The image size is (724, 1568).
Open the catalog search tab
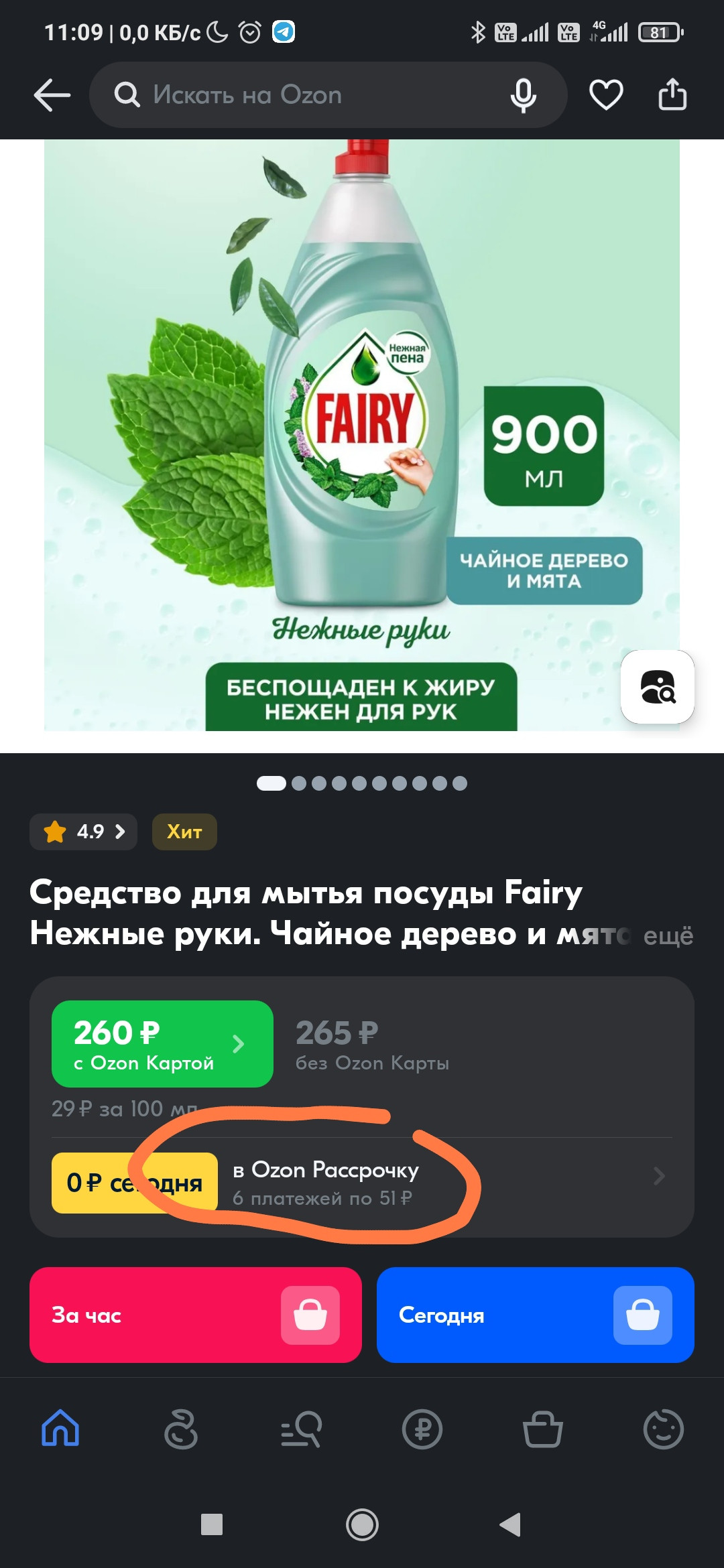point(302,1429)
